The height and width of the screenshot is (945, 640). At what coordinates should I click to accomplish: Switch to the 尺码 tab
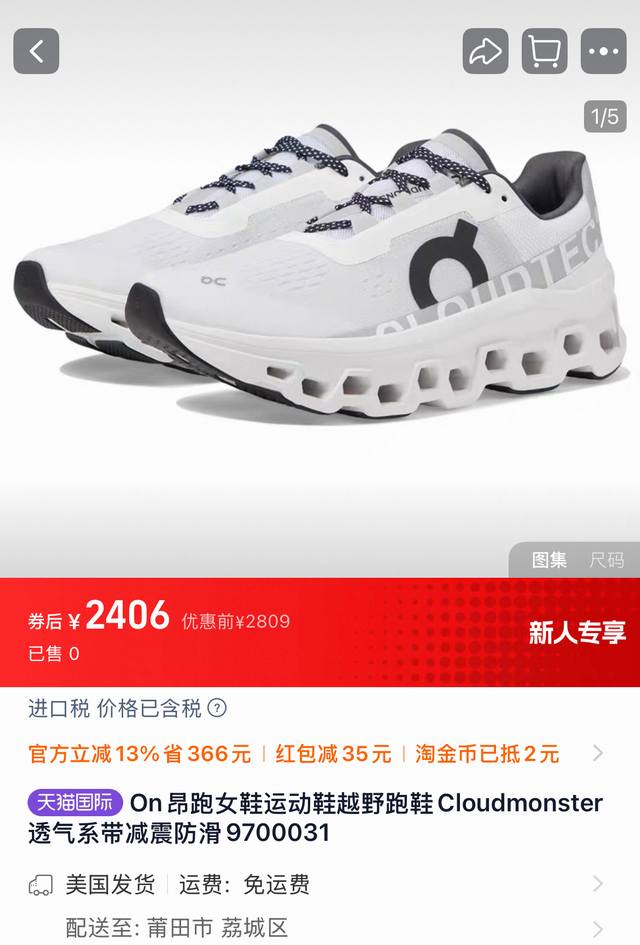[606, 560]
